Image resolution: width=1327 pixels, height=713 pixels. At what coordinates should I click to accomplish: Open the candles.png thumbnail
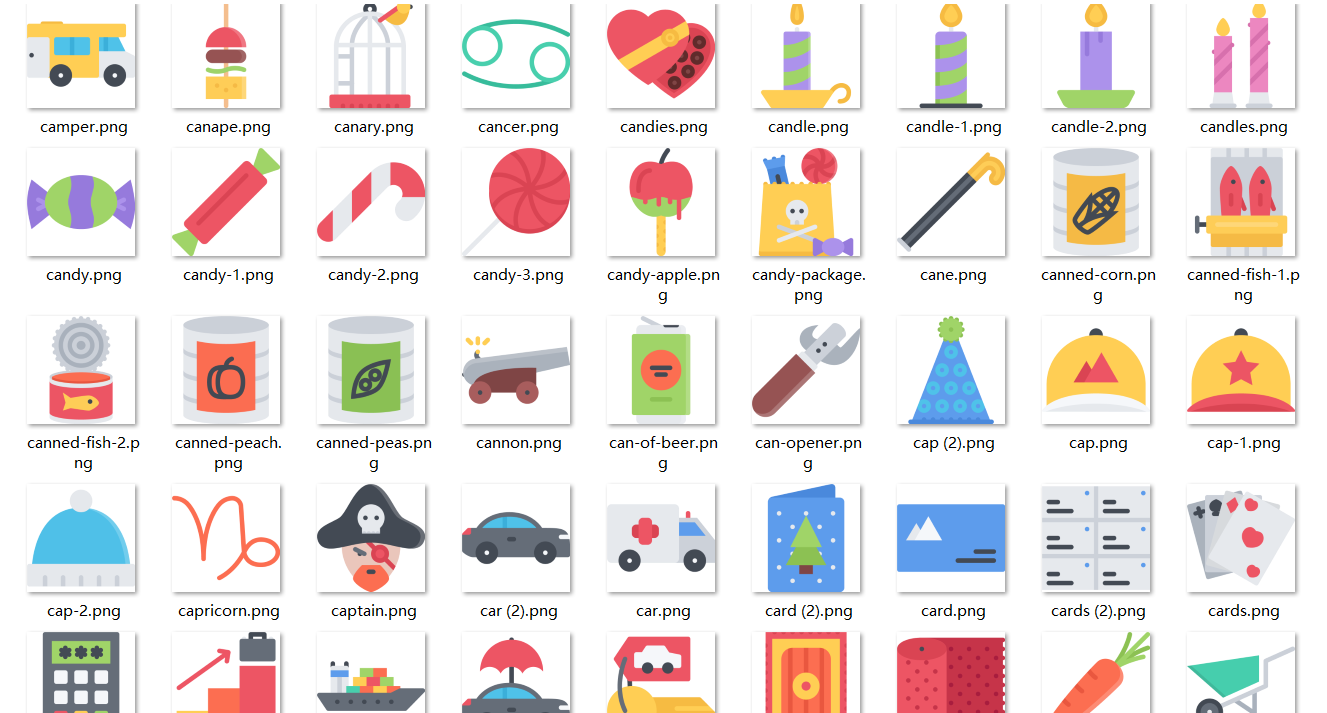(x=1241, y=56)
